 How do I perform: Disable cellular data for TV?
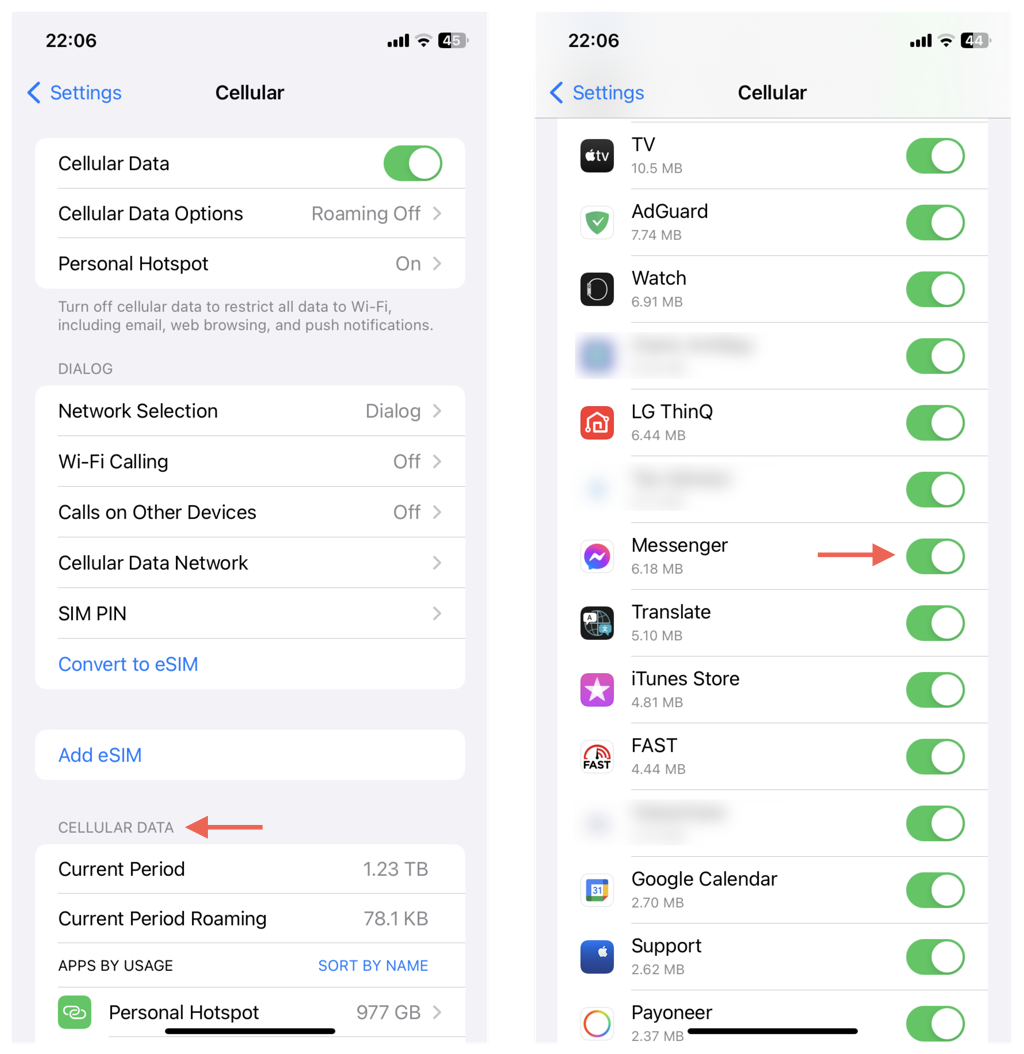[x=935, y=156]
